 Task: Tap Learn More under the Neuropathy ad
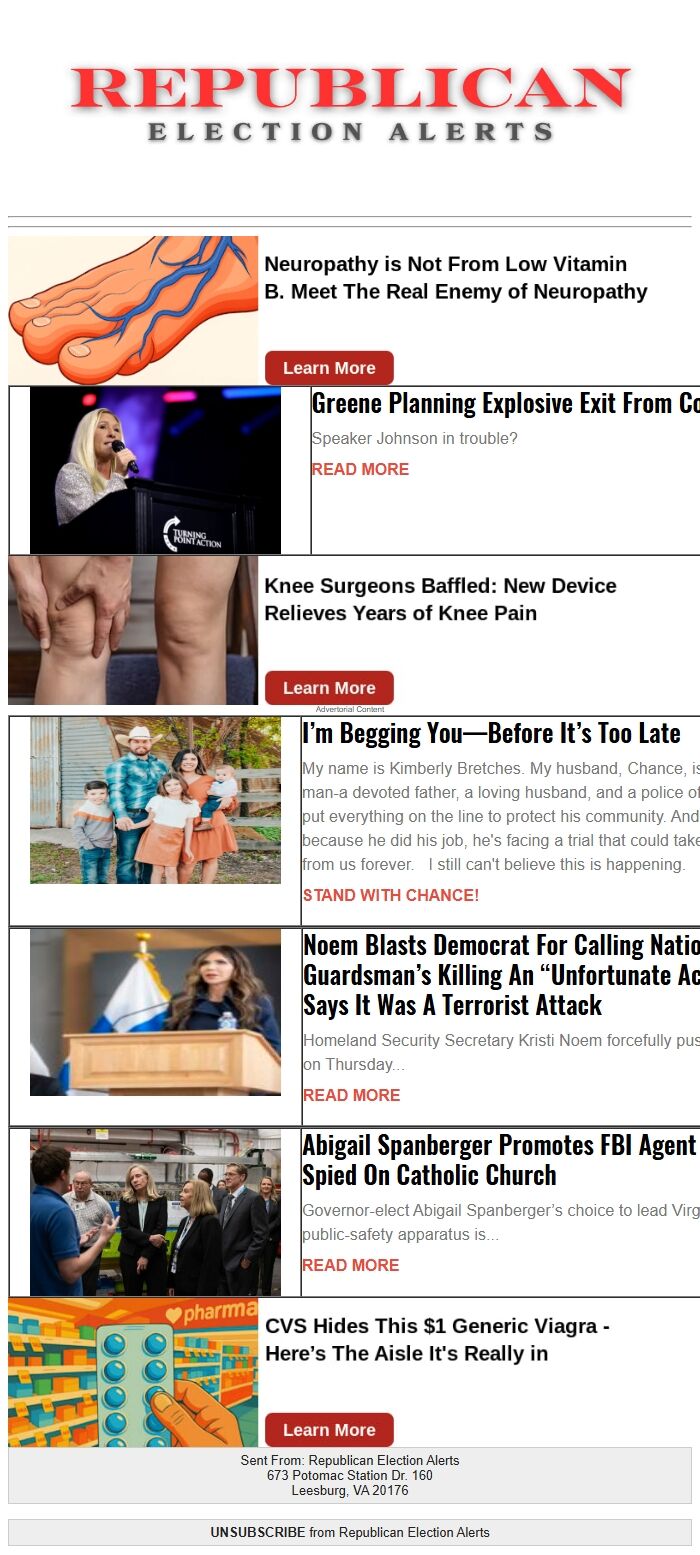point(329,368)
